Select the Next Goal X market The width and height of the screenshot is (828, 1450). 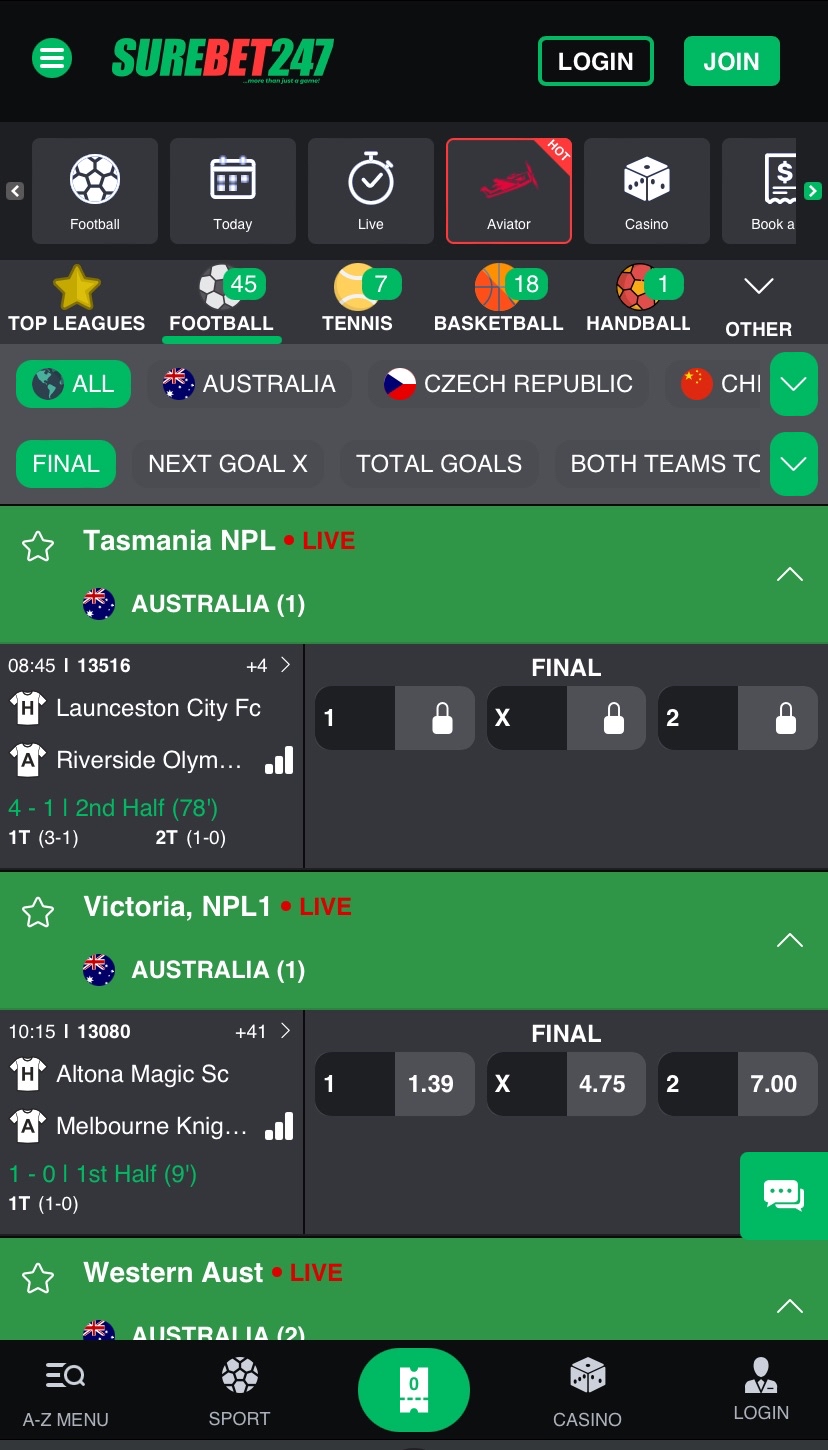coord(227,464)
